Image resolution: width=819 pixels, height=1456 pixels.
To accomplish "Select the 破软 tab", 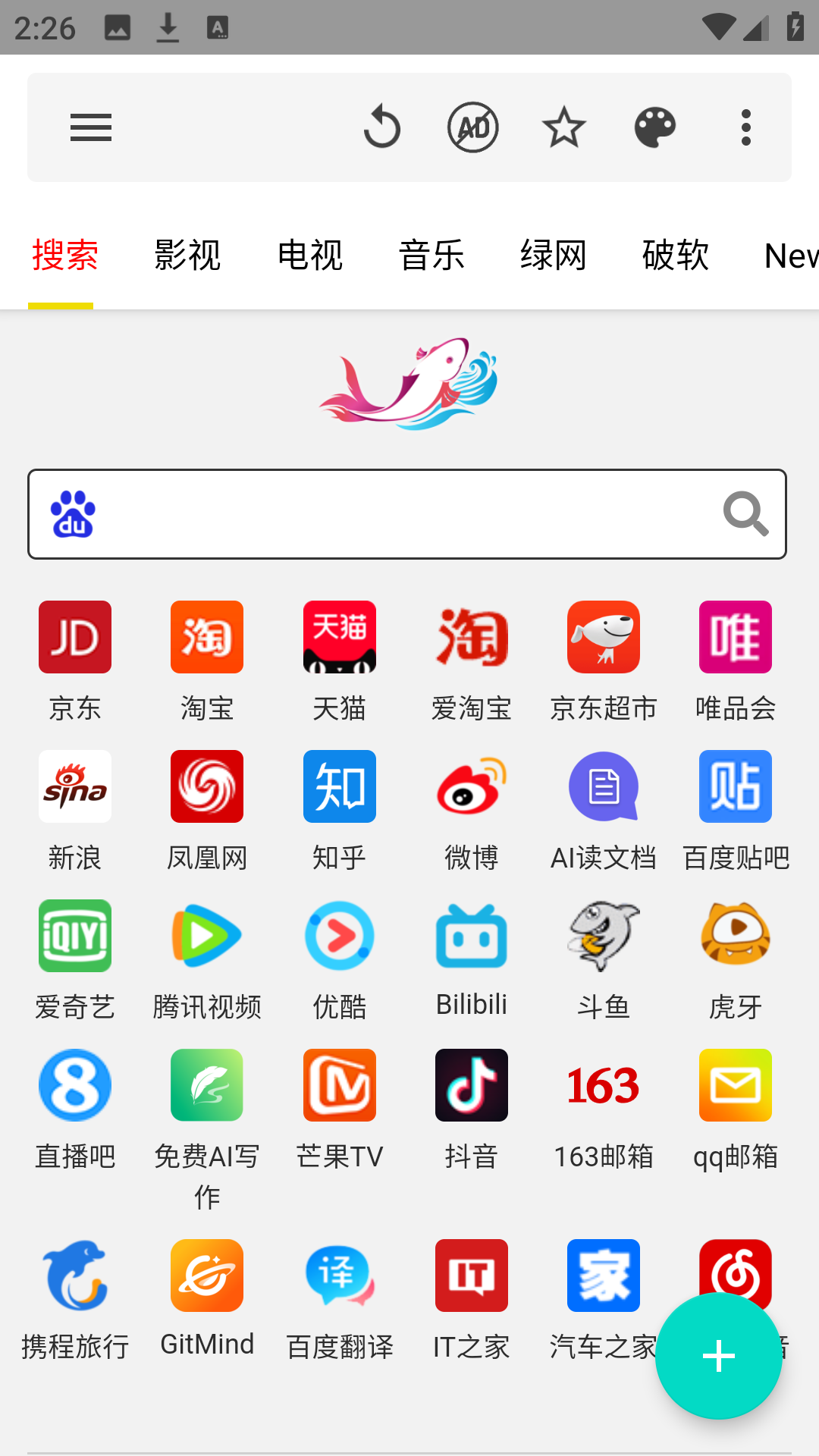I will (675, 255).
